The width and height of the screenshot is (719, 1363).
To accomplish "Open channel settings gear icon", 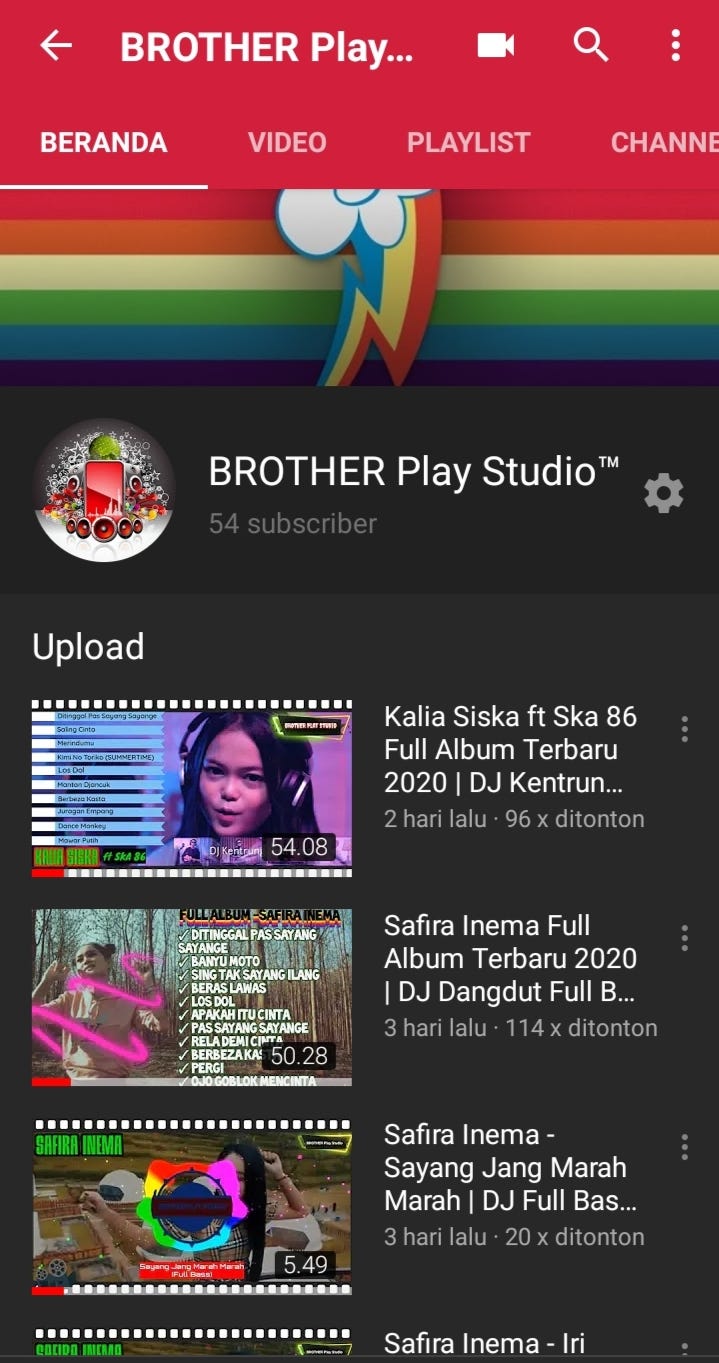I will [664, 493].
